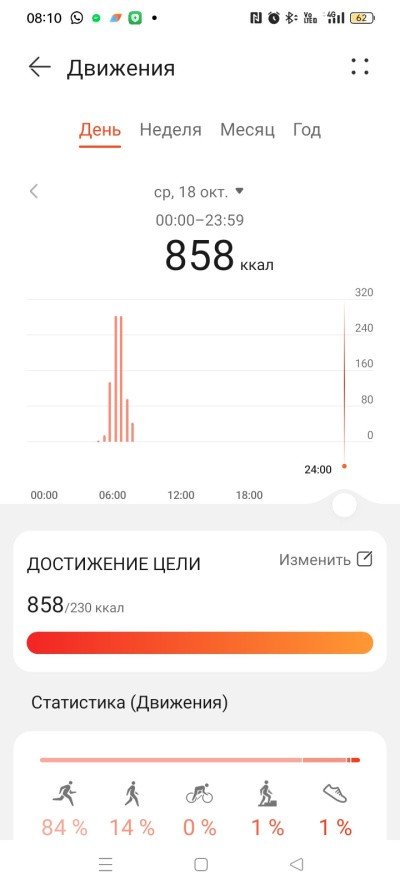Switch to the Месяц tab

tap(247, 130)
